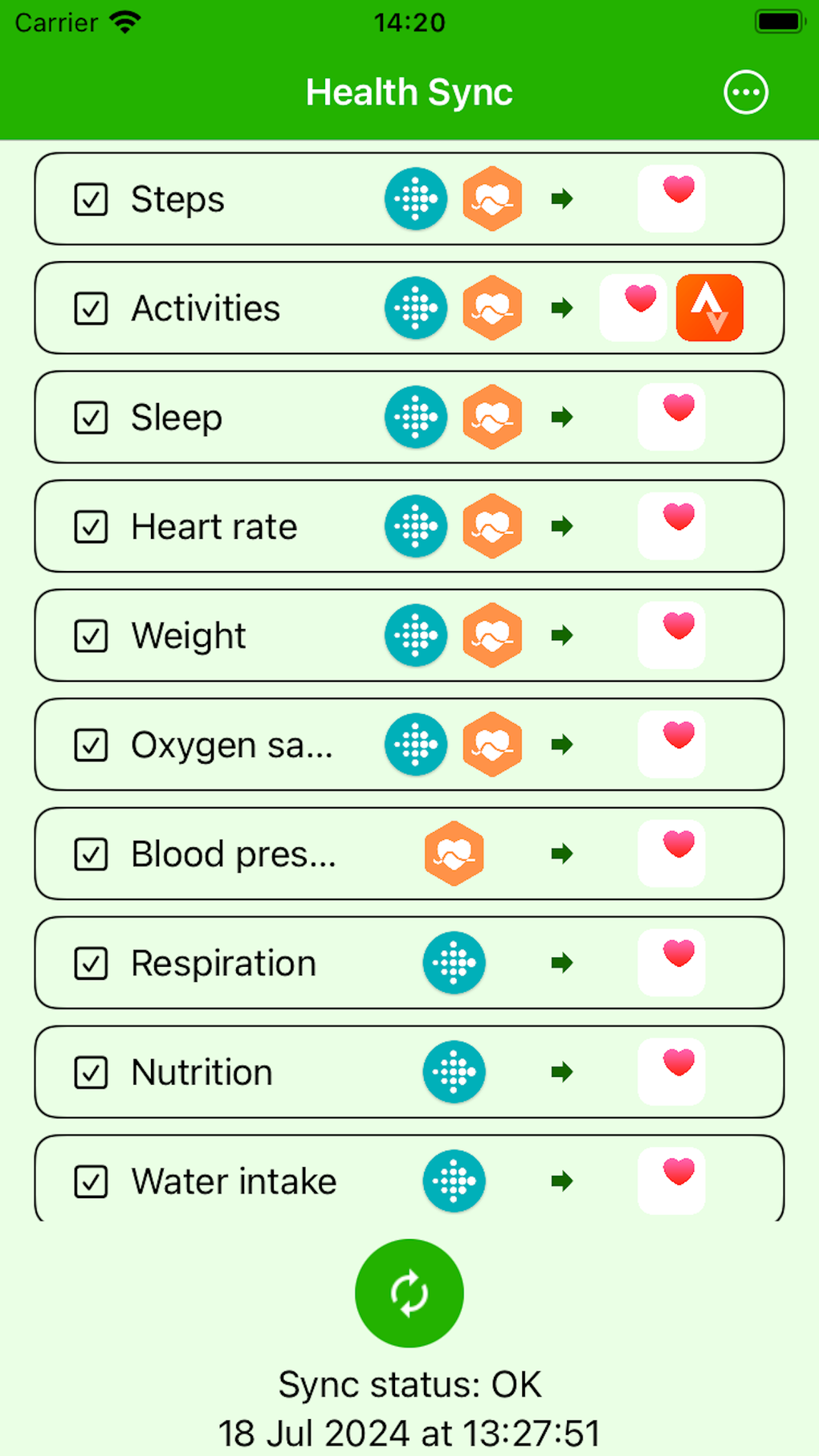Click the Health Connect icon for Heart rate
819x1456 pixels.
pyautogui.click(x=492, y=526)
